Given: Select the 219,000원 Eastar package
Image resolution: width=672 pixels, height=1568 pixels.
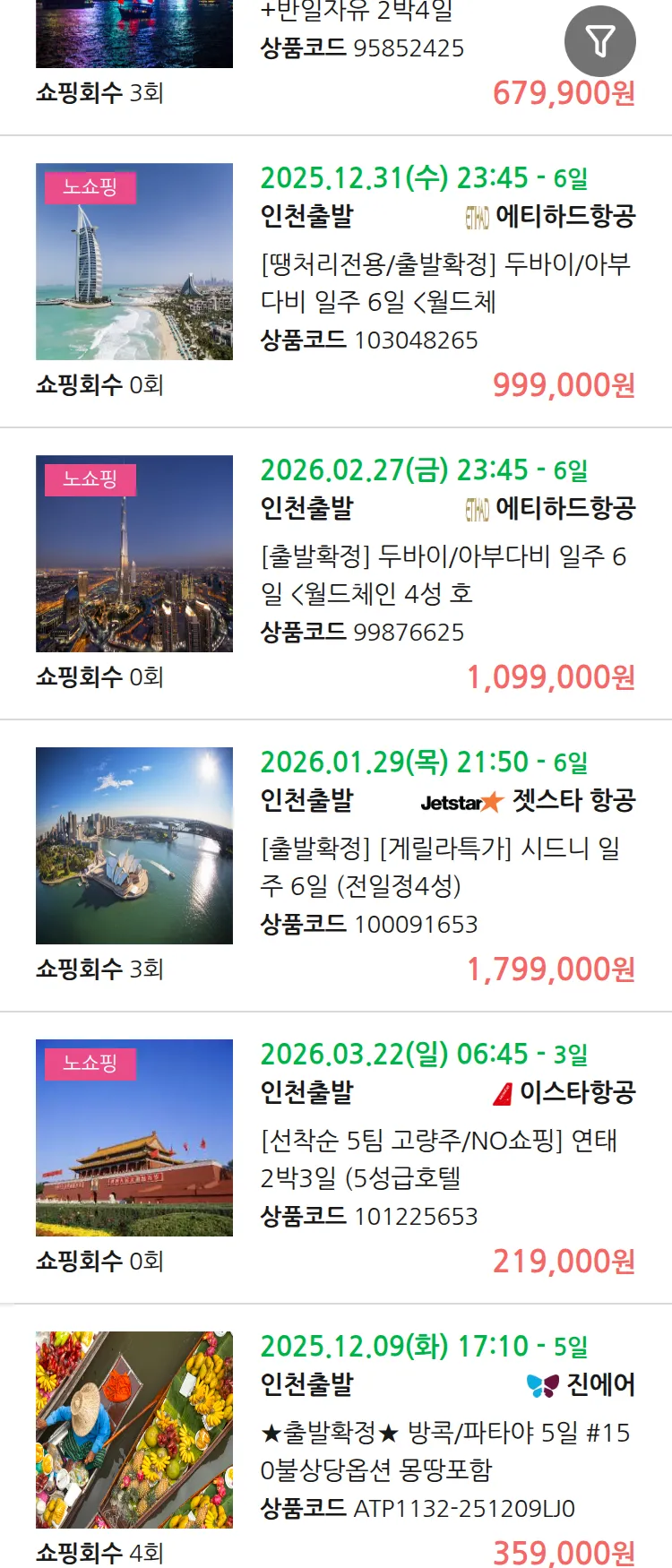Looking at the screenshot, I should tap(445, 1159).
